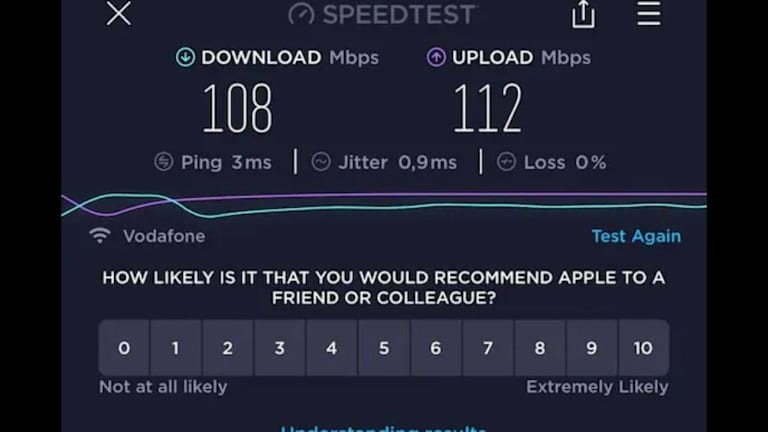The image size is (768, 432).
Task: Choose 5 as recommendation score
Action: [x=384, y=348]
